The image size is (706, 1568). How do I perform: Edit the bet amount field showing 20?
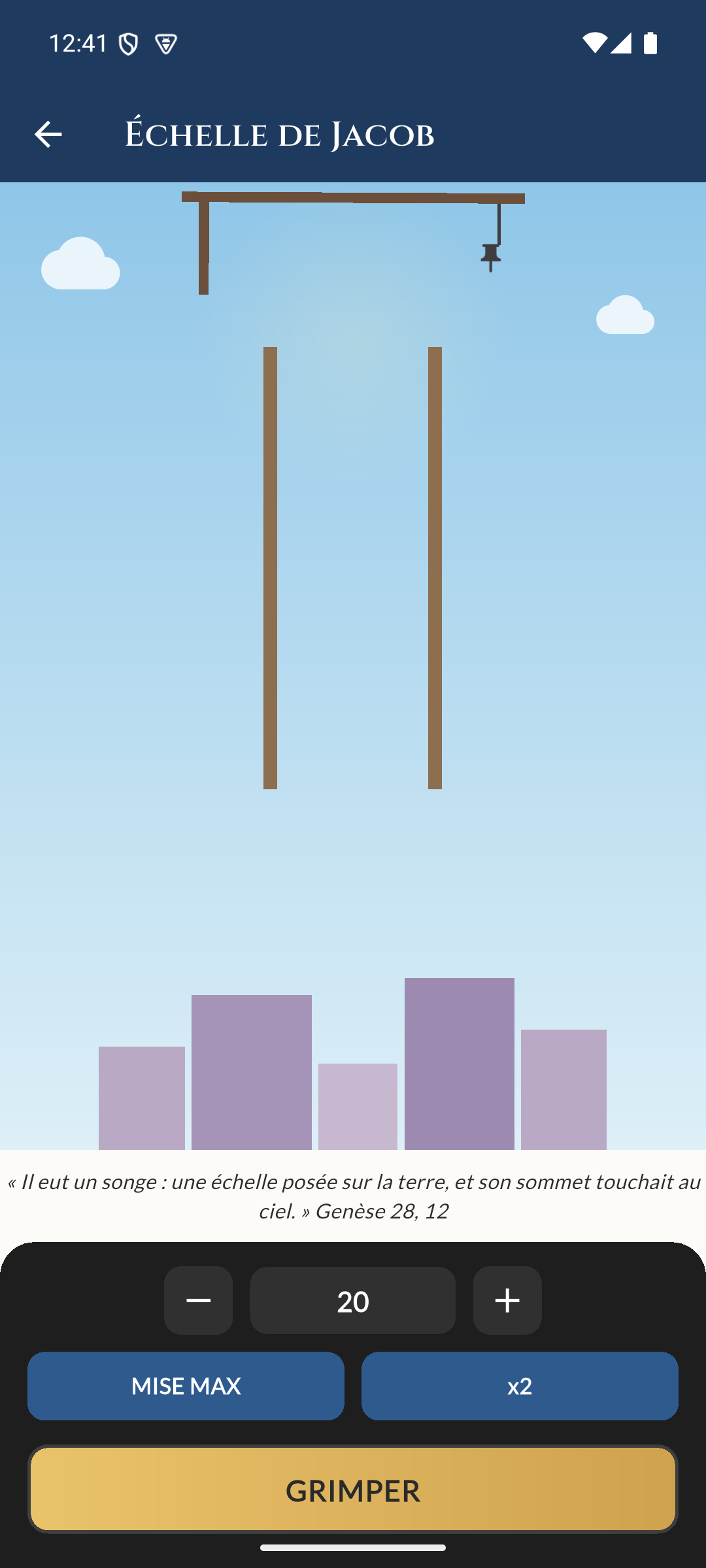click(353, 1300)
